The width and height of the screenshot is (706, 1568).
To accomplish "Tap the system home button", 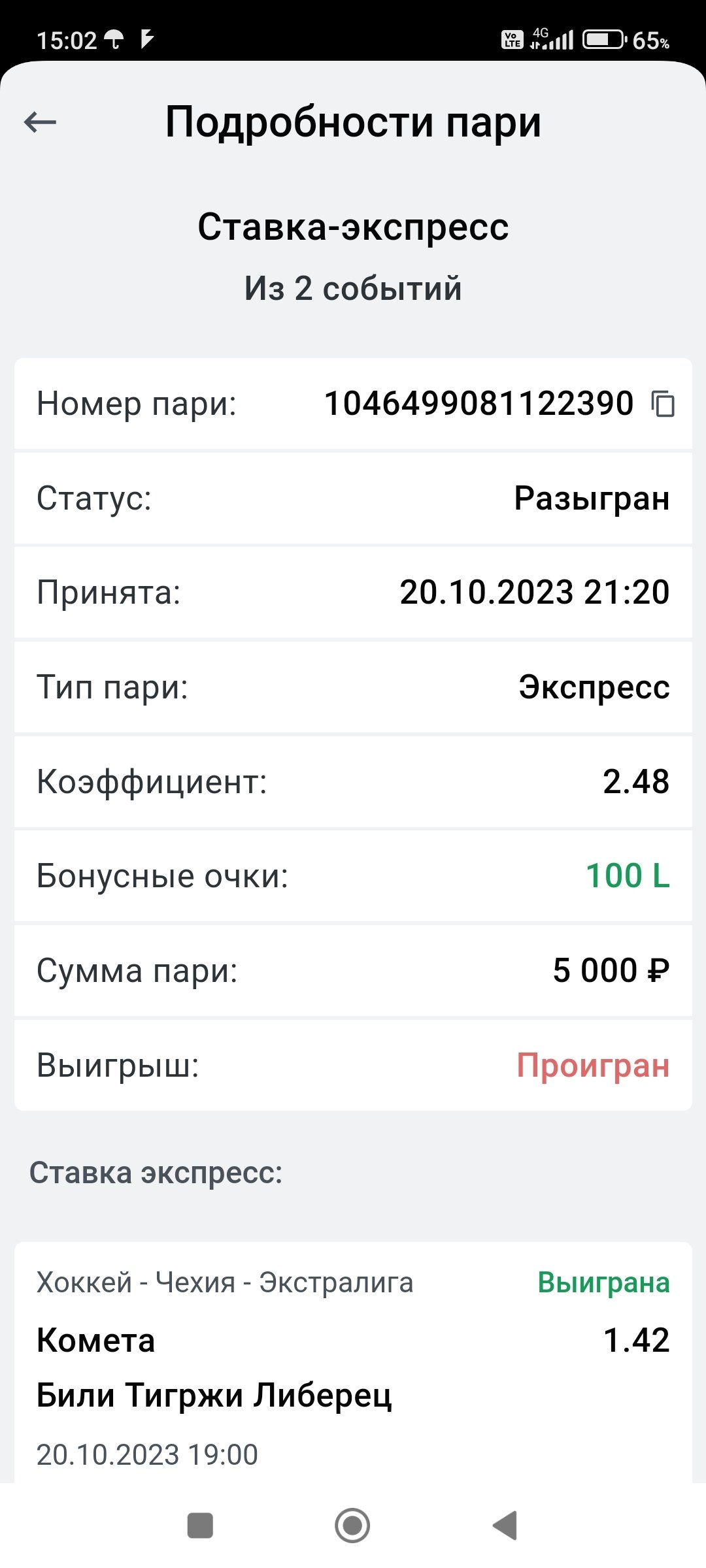I will click(x=352, y=1526).
